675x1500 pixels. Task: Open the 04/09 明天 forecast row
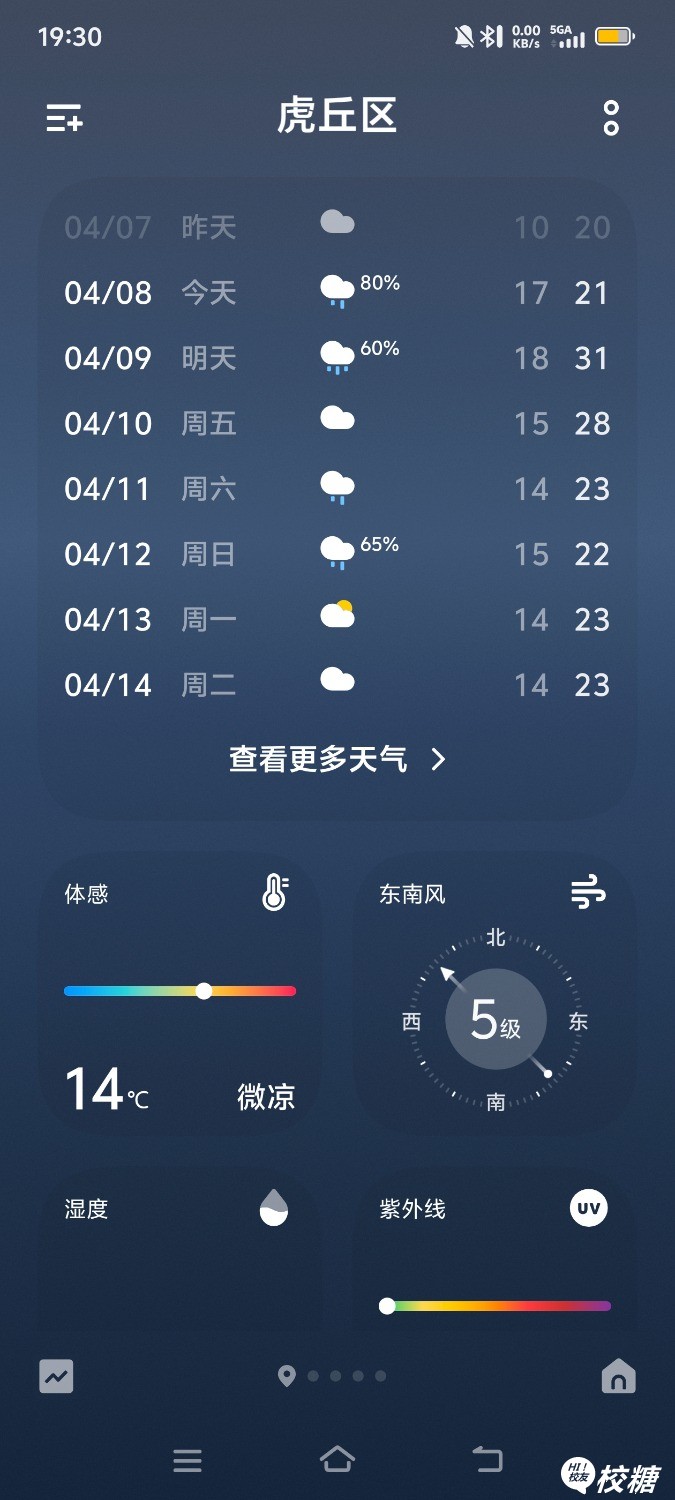pos(337,358)
